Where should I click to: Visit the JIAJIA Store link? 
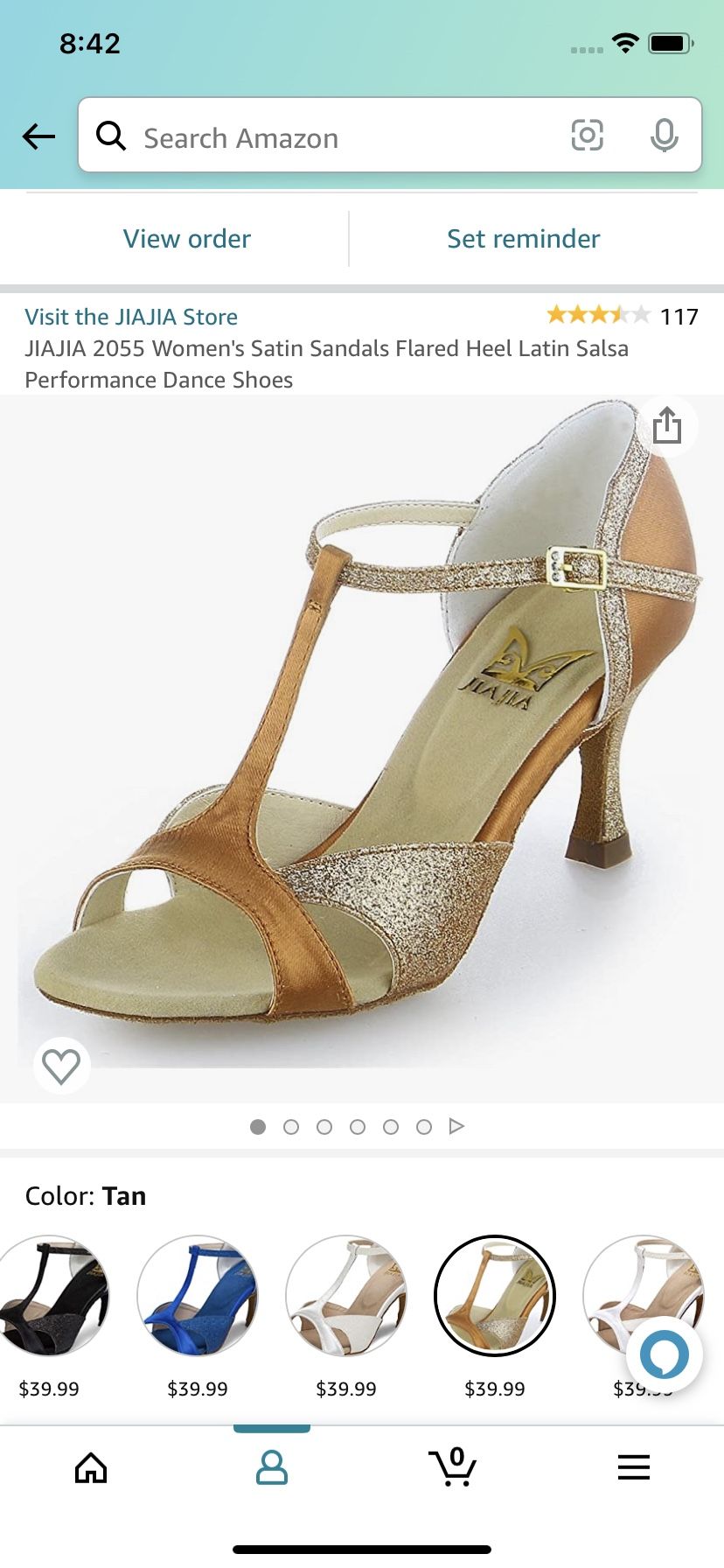[x=131, y=316]
